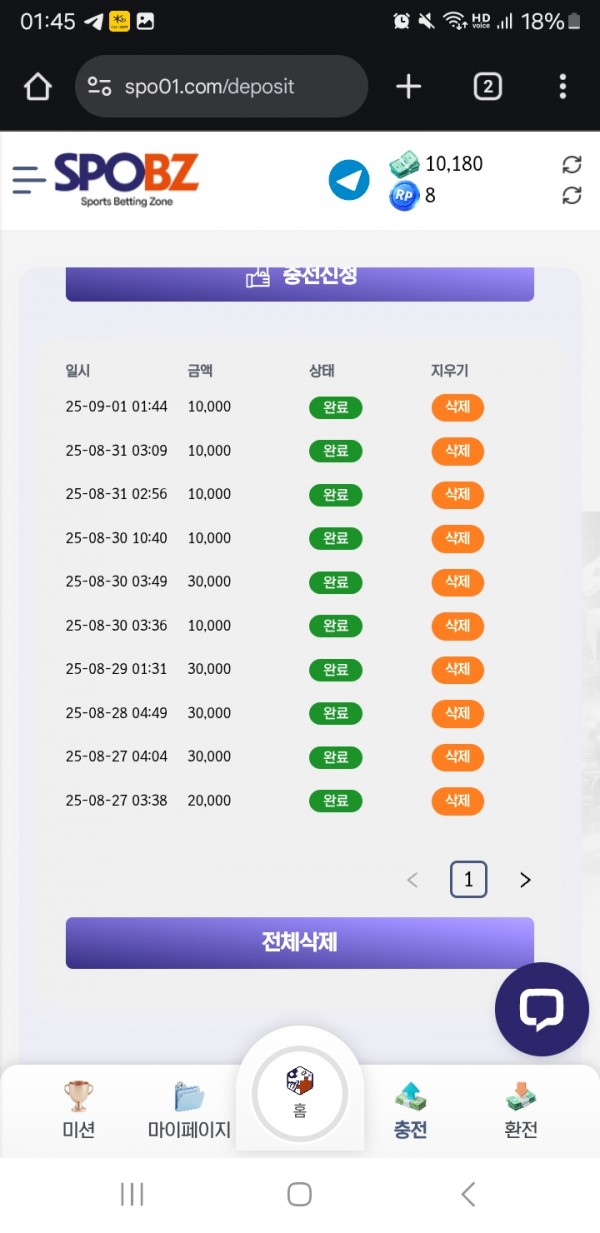Open the hamburger drawer menu
This screenshot has width=600, height=1233.
29,180
